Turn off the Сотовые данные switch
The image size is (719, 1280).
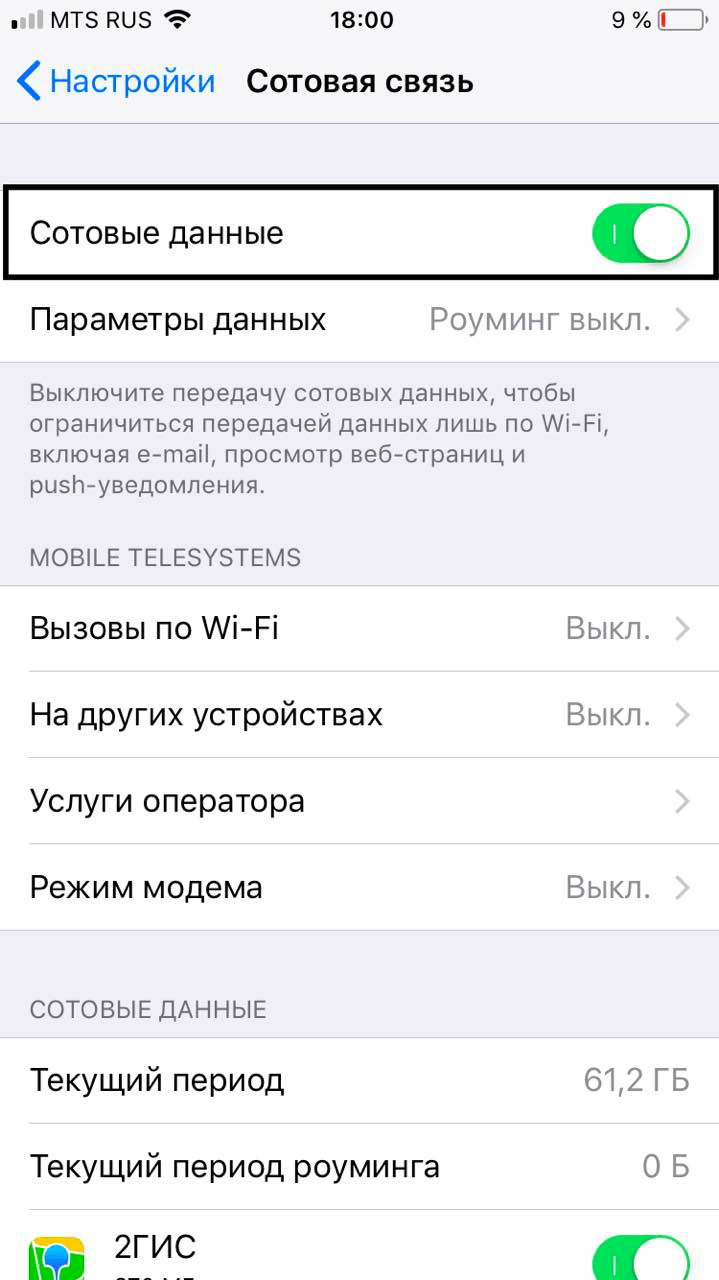click(x=641, y=233)
